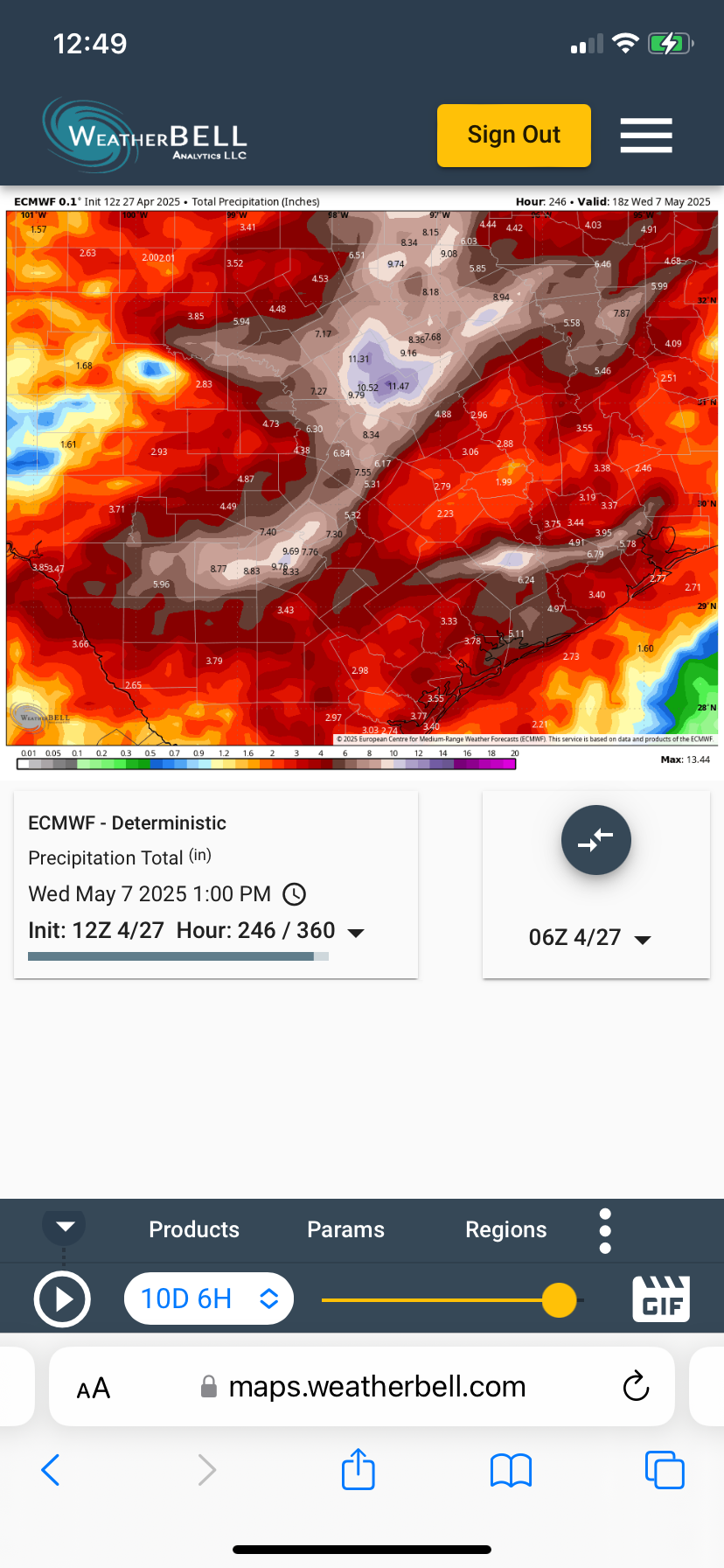The image size is (724, 1568).
Task: Play the forecast animation
Action: point(62,1299)
